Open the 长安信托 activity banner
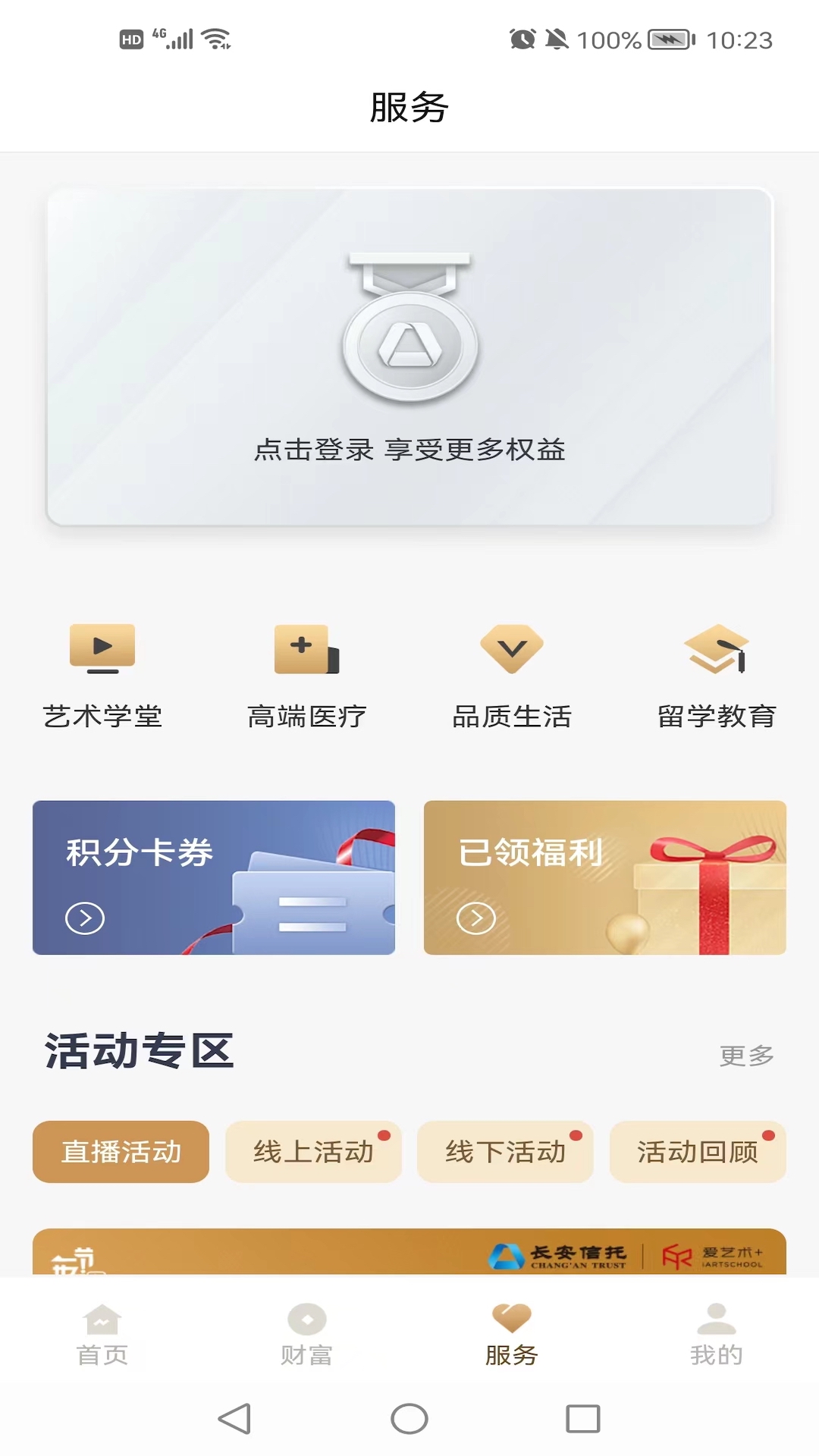Viewport: 819px width, 1456px height. click(409, 1252)
